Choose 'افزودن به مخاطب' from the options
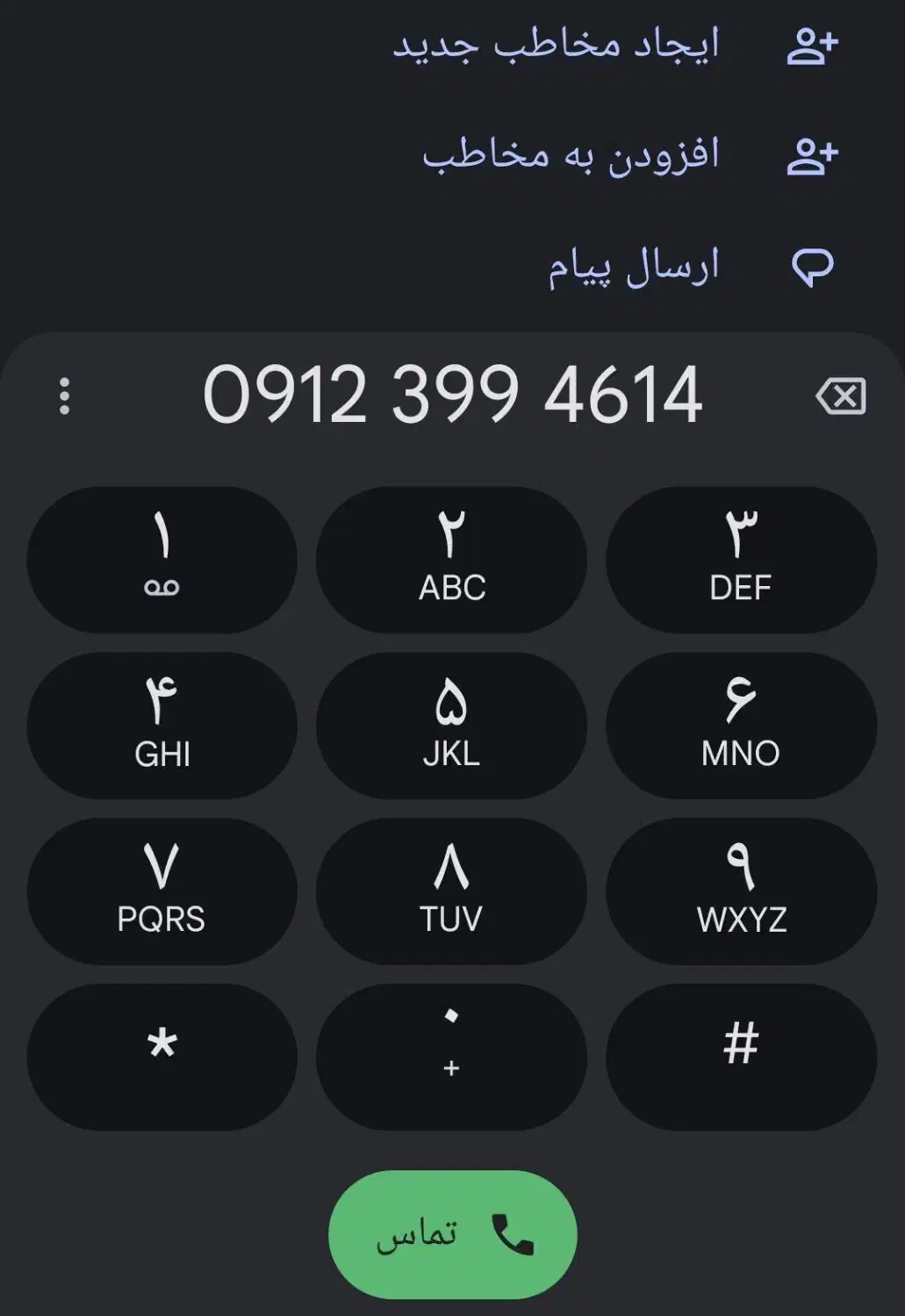Viewport: 905px width, 1316px height. (571, 156)
